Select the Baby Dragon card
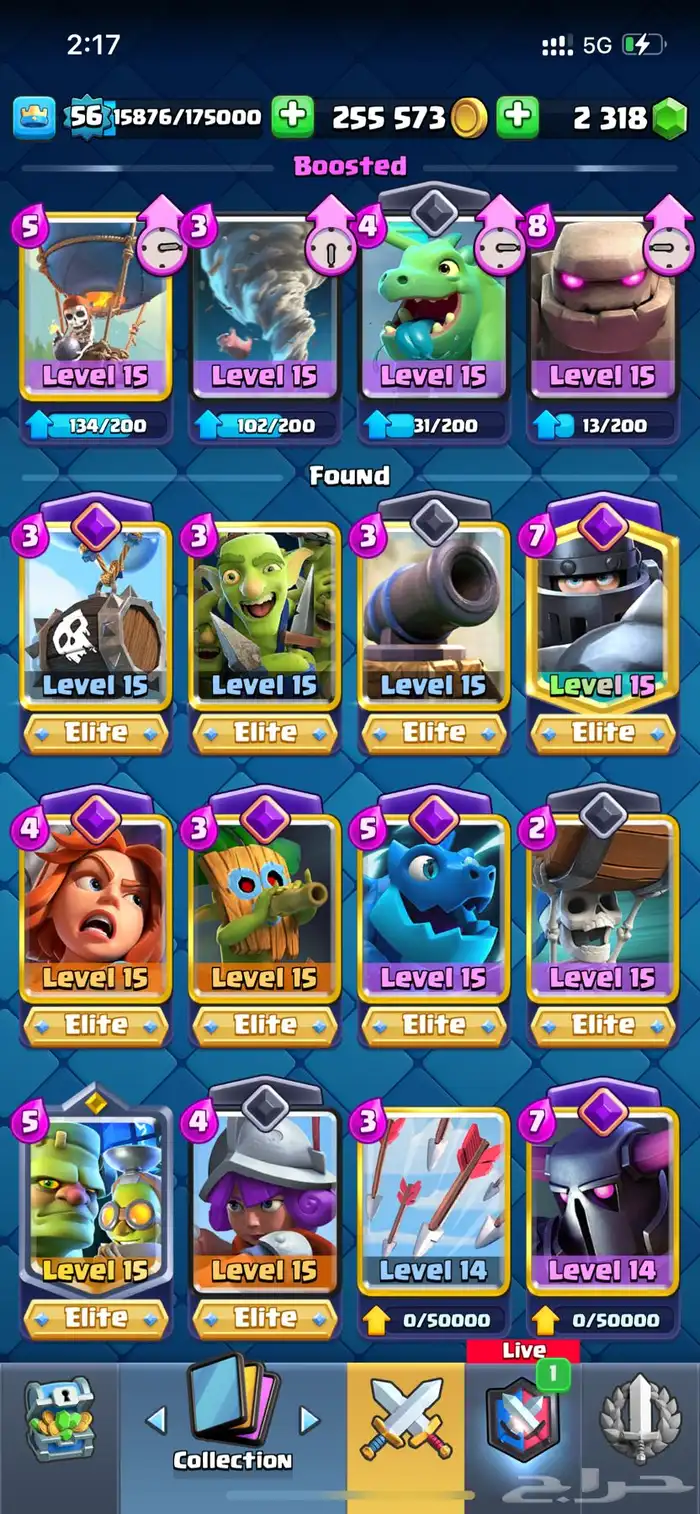Image resolution: width=700 pixels, height=1514 pixels. pyautogui.click(x=434, y=310)
